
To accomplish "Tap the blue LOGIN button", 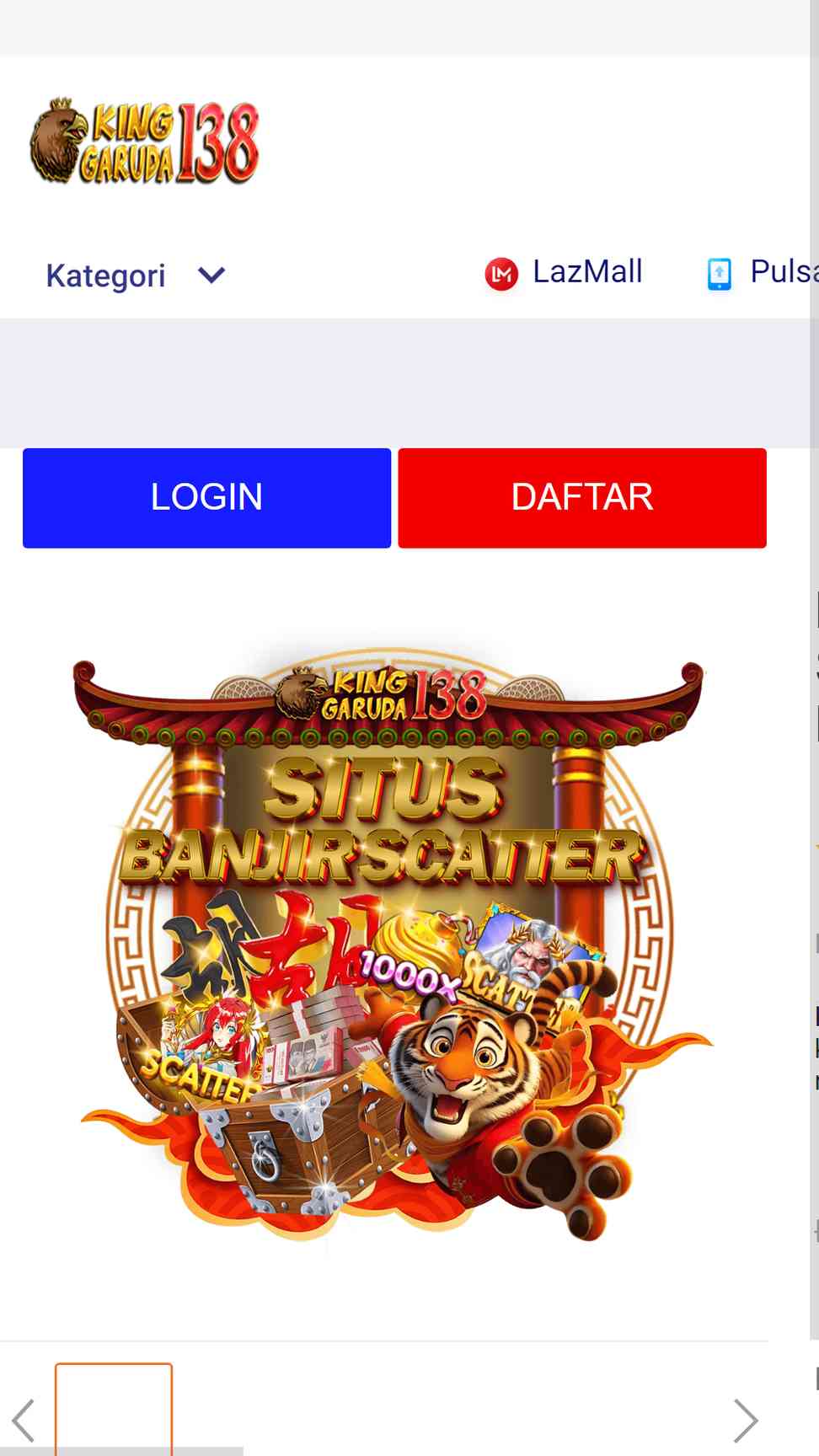I will (x=206, y=498).
